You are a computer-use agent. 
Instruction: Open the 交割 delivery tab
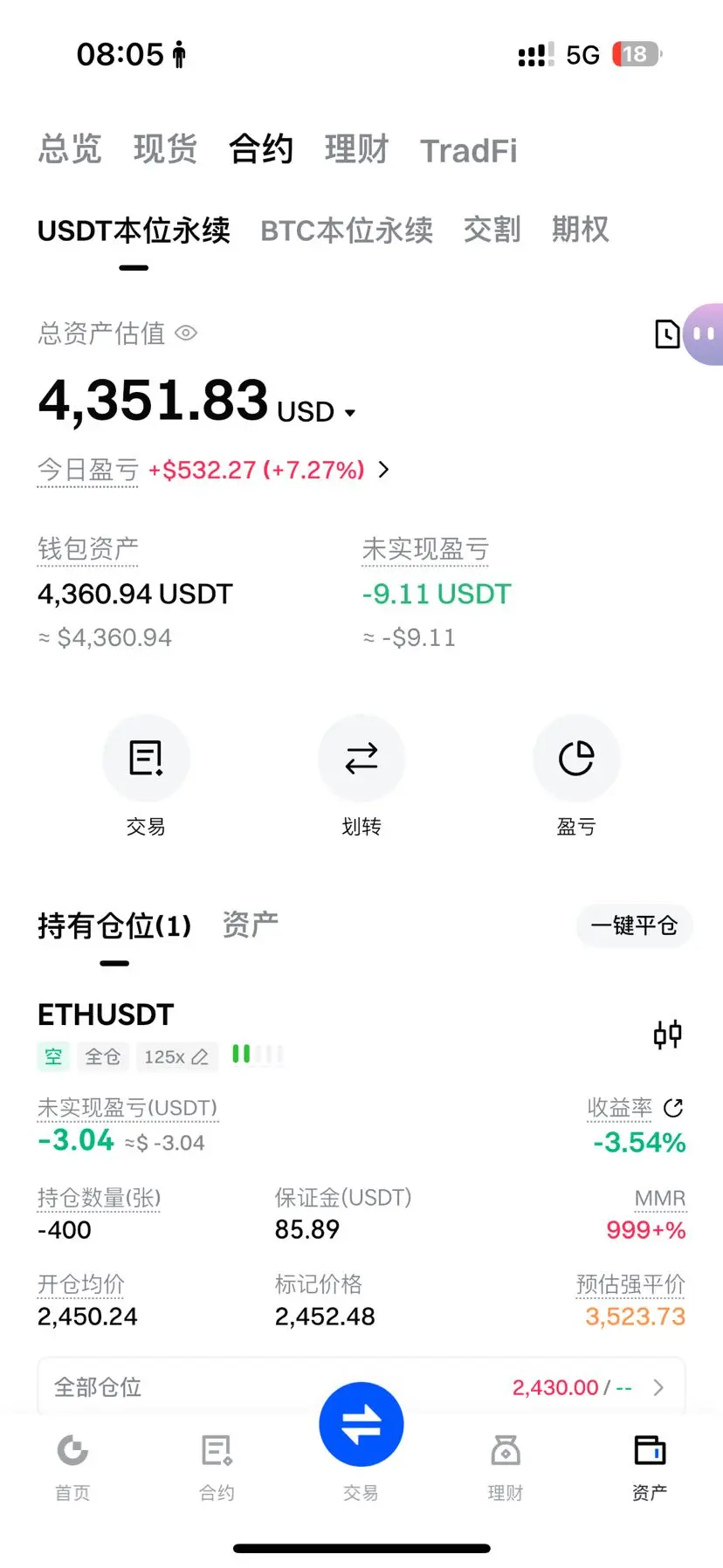pos(492,230)
